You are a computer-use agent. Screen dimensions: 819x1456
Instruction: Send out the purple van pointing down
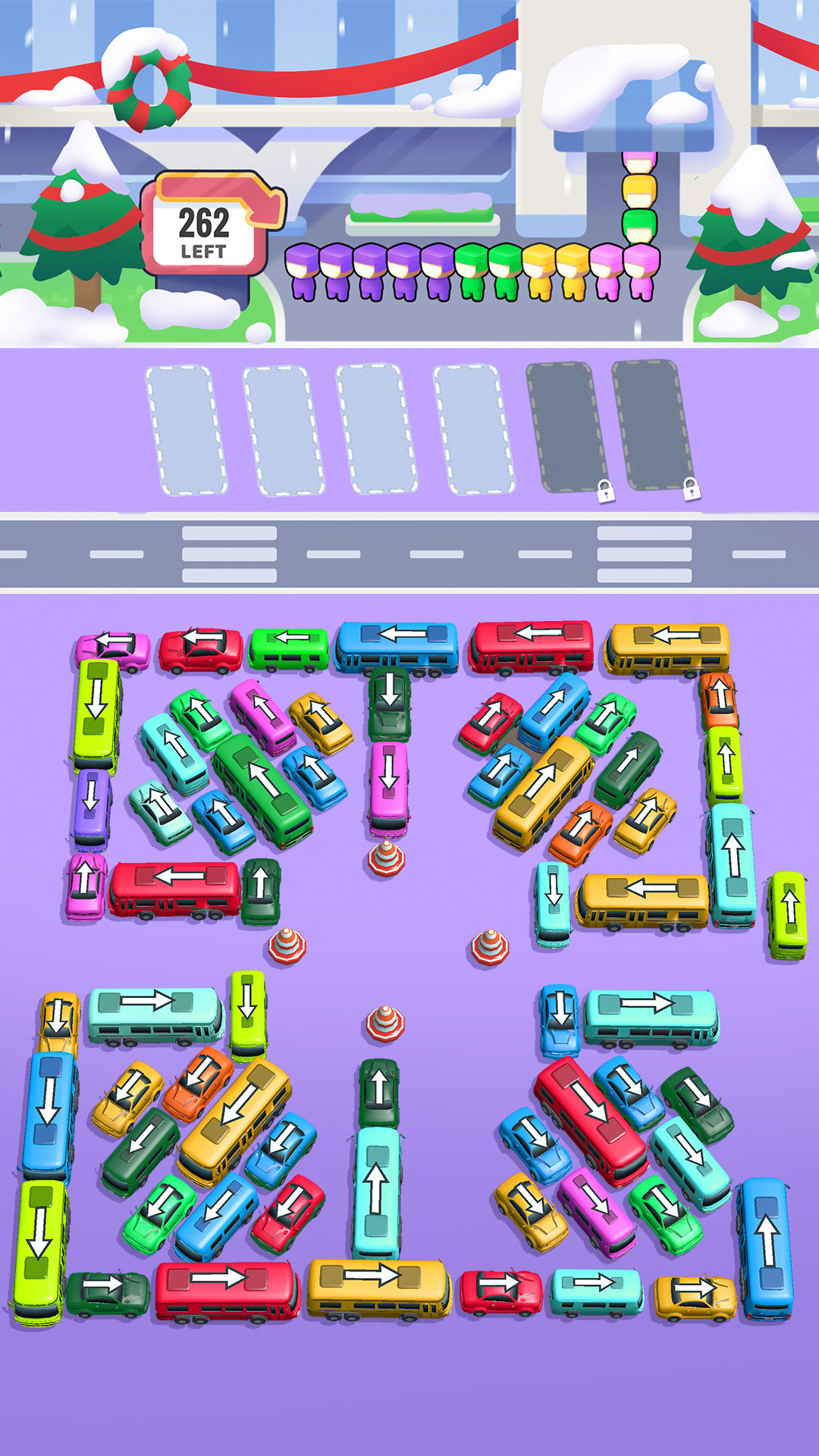92,806
